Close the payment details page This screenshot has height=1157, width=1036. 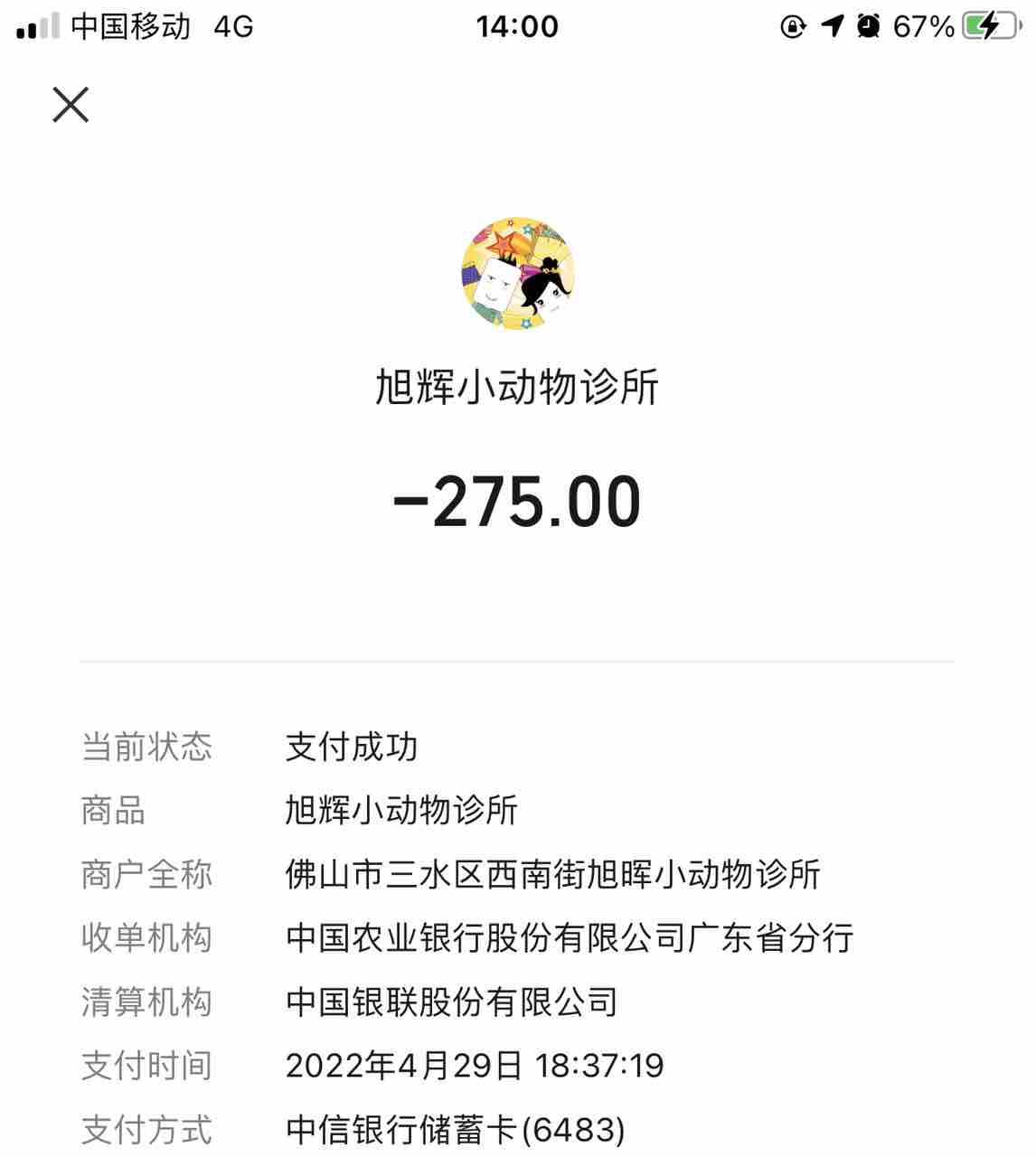(71, 105)
